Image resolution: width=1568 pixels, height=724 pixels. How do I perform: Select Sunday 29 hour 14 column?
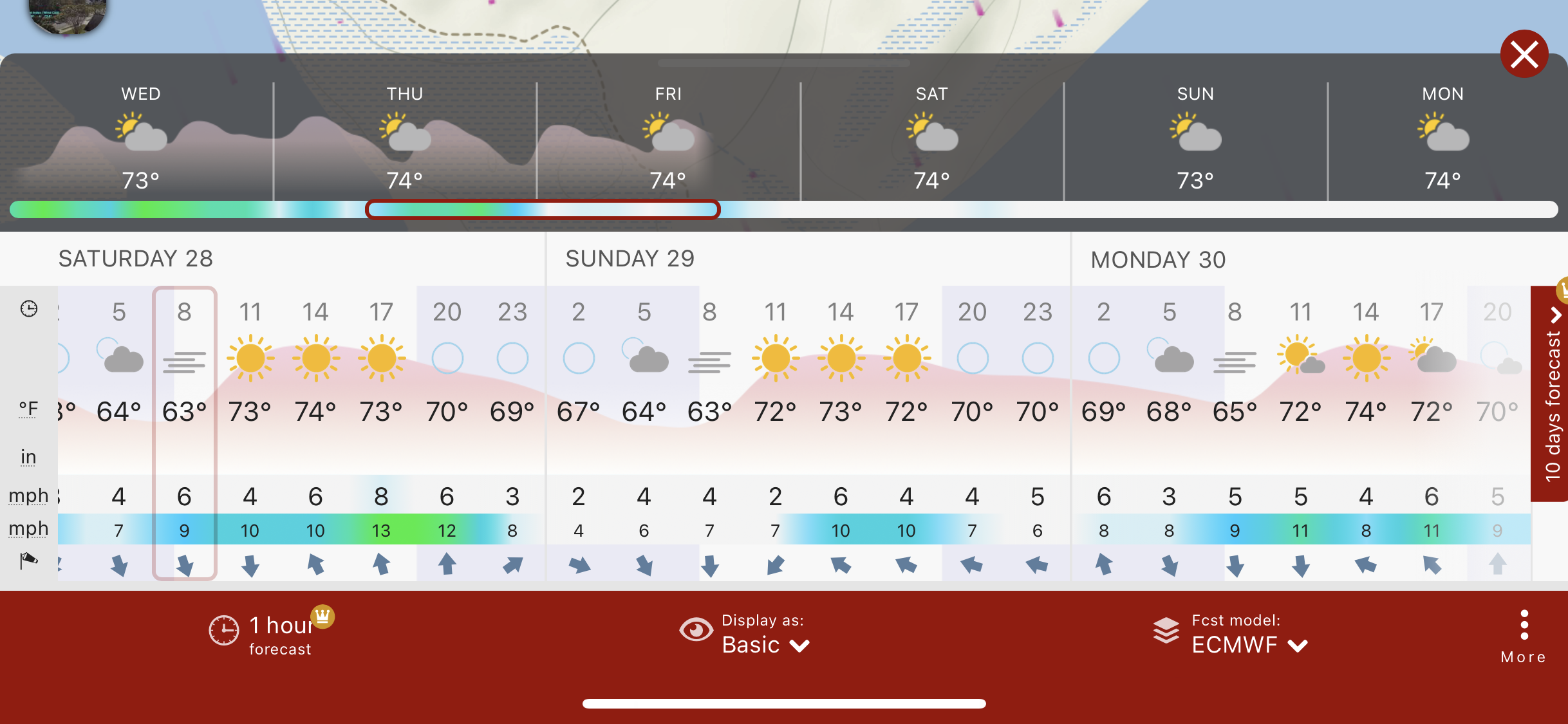[x=841, y=431]
